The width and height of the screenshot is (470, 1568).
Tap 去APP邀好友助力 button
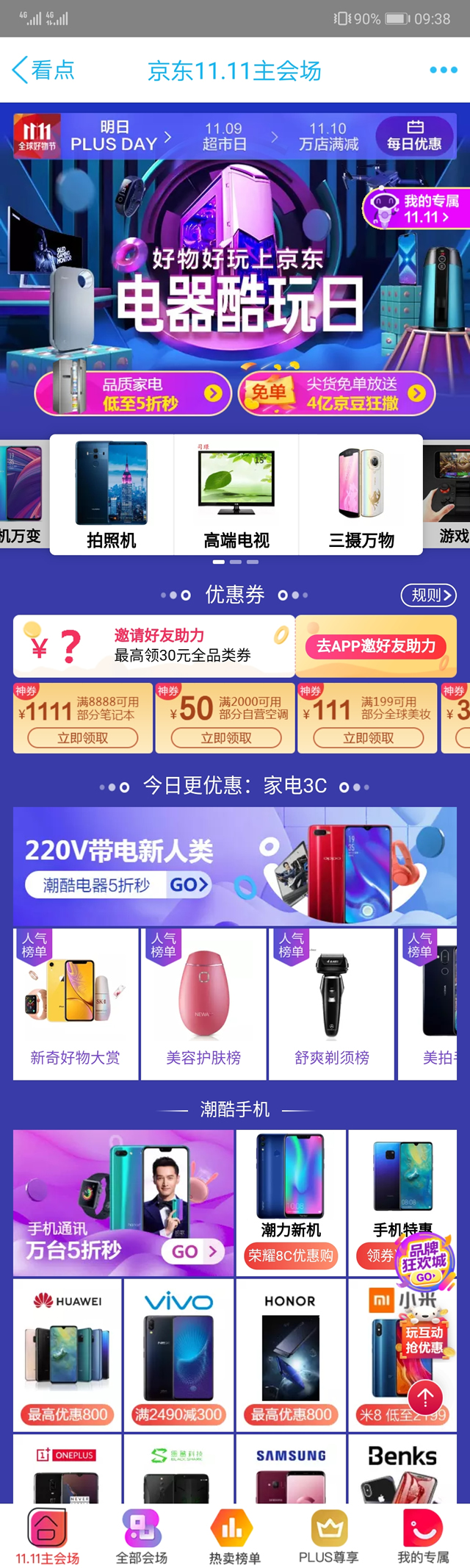375,646
